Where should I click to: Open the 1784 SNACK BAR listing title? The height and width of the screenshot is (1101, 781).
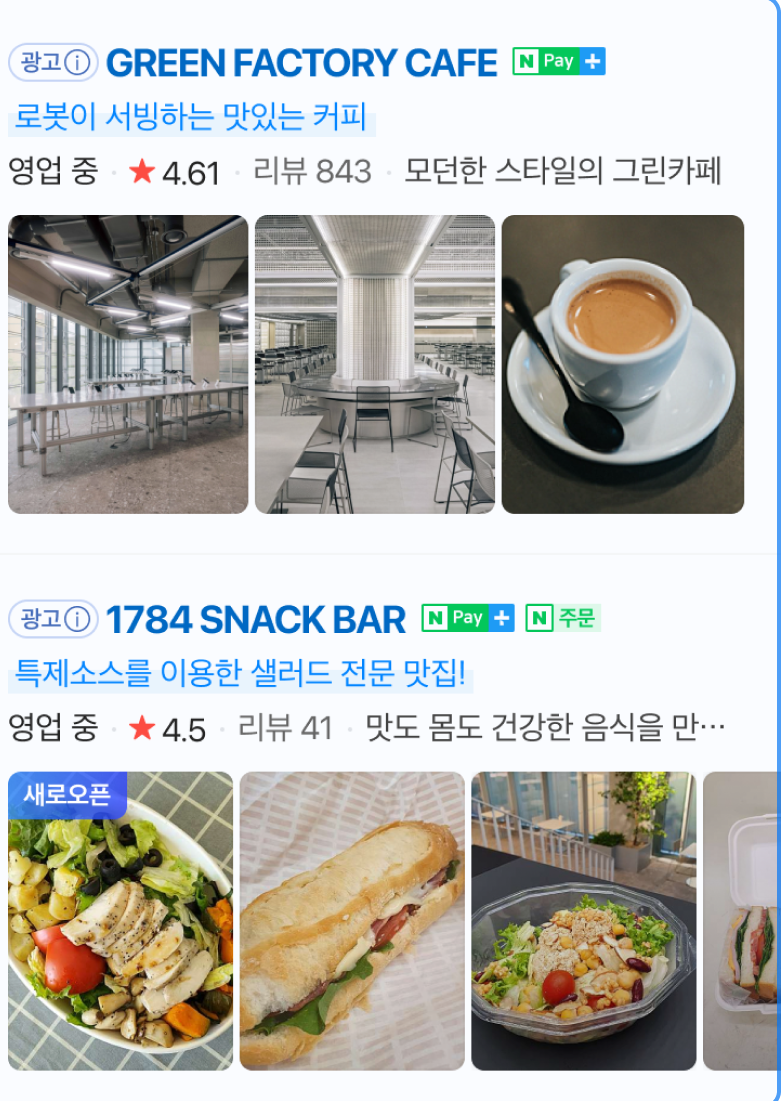click(256, 620)
